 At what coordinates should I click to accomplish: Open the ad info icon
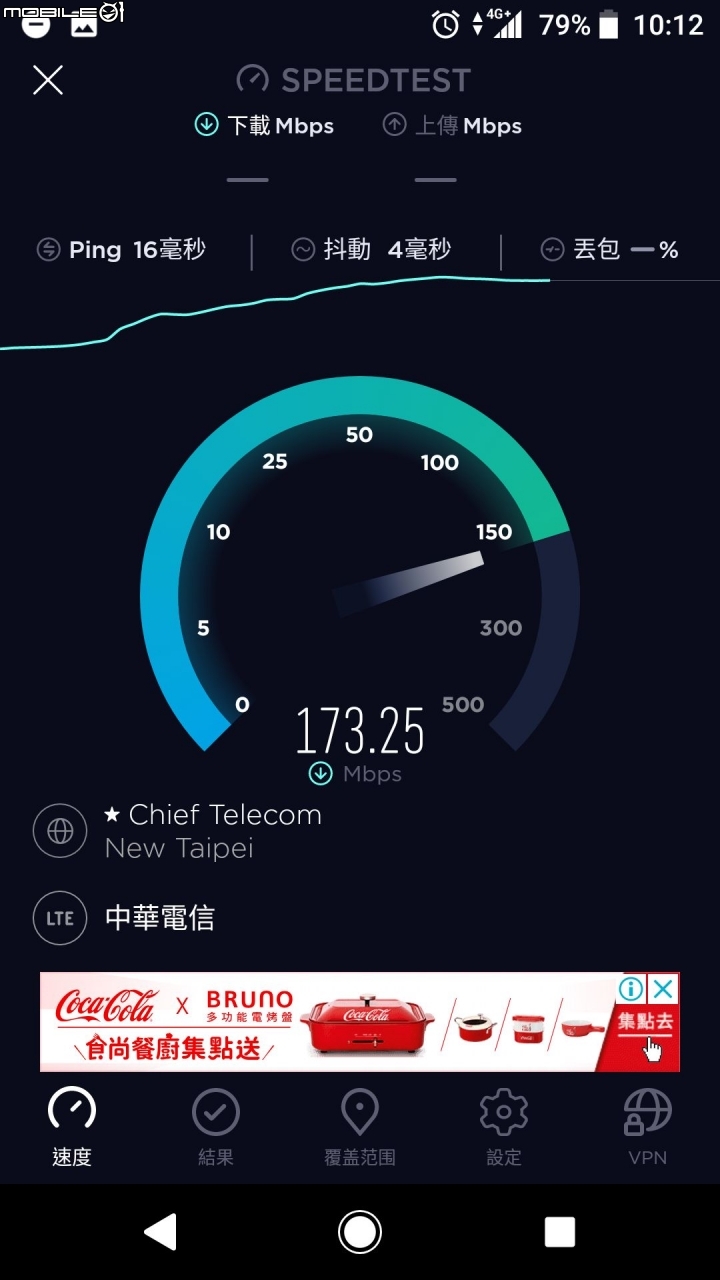(631, 990)
